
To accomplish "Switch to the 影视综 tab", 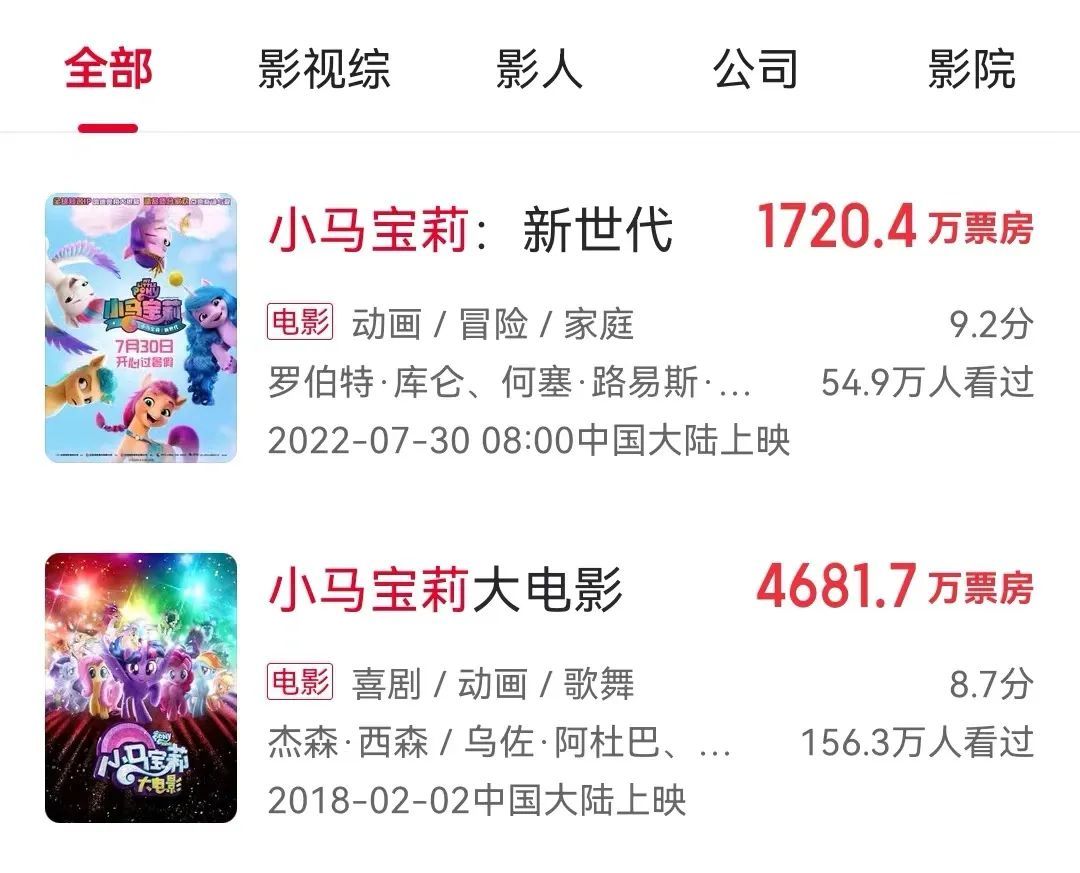I will pos(323,70).
